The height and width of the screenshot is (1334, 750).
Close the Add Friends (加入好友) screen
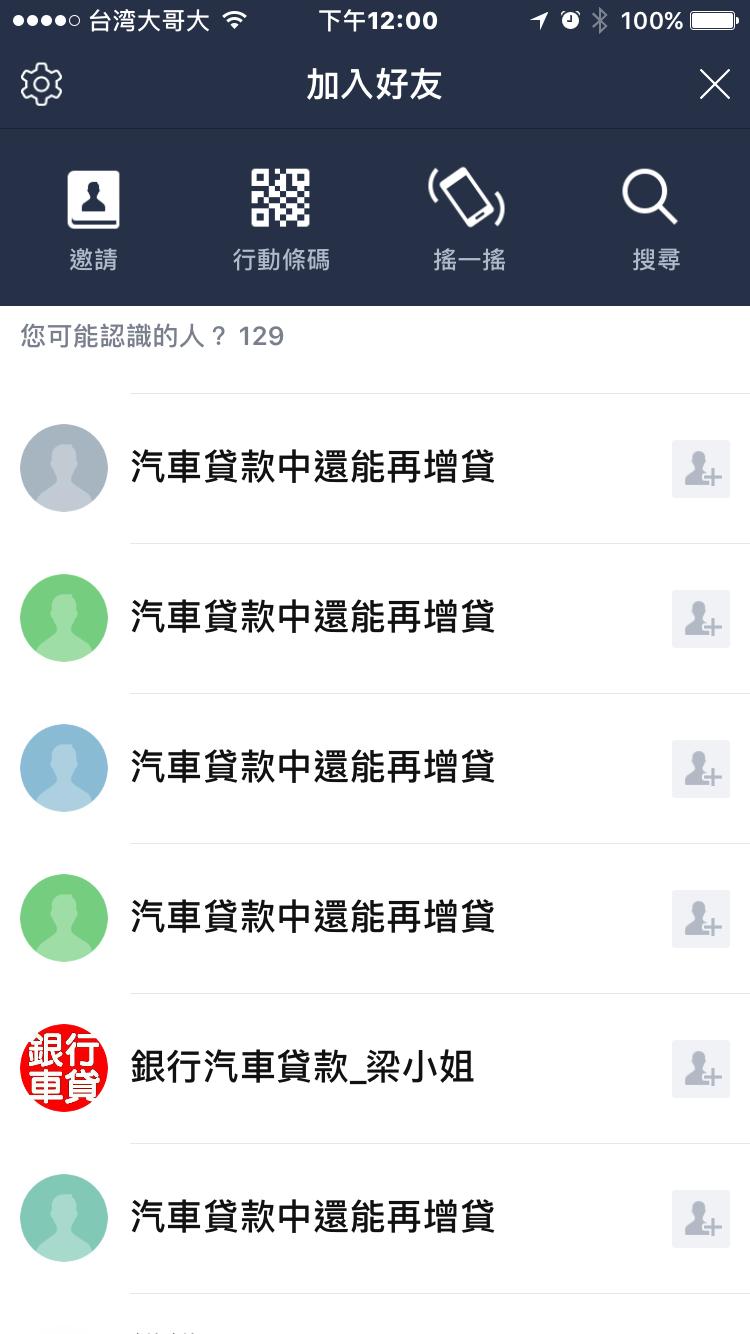pyautogui.click(x=714, y=84)
